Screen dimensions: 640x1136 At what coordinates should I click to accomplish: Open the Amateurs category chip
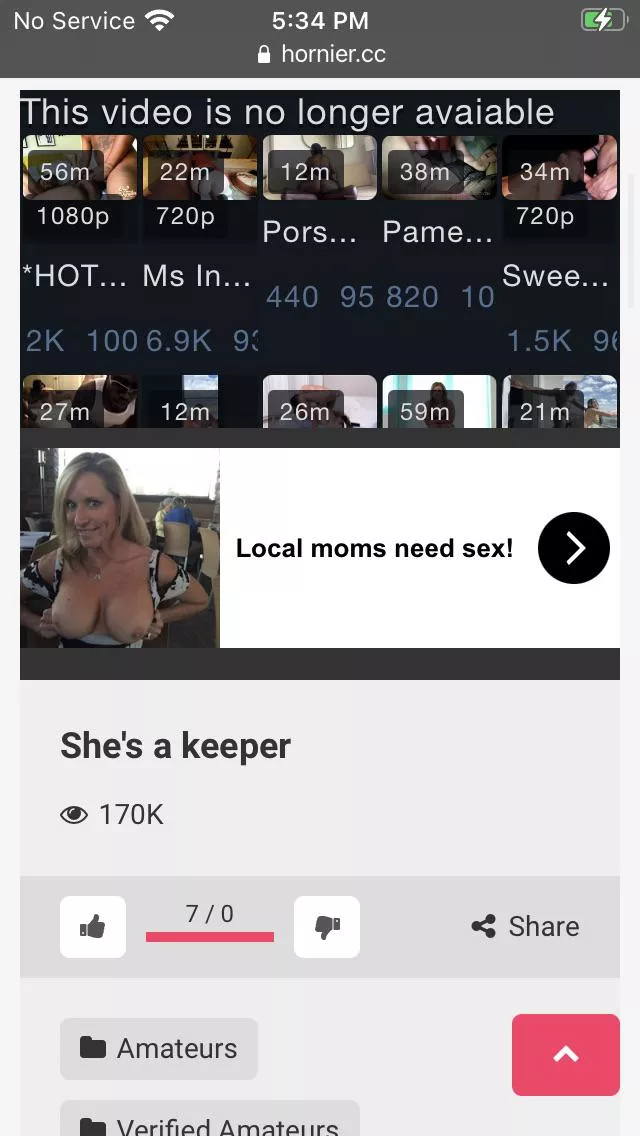159,1048
